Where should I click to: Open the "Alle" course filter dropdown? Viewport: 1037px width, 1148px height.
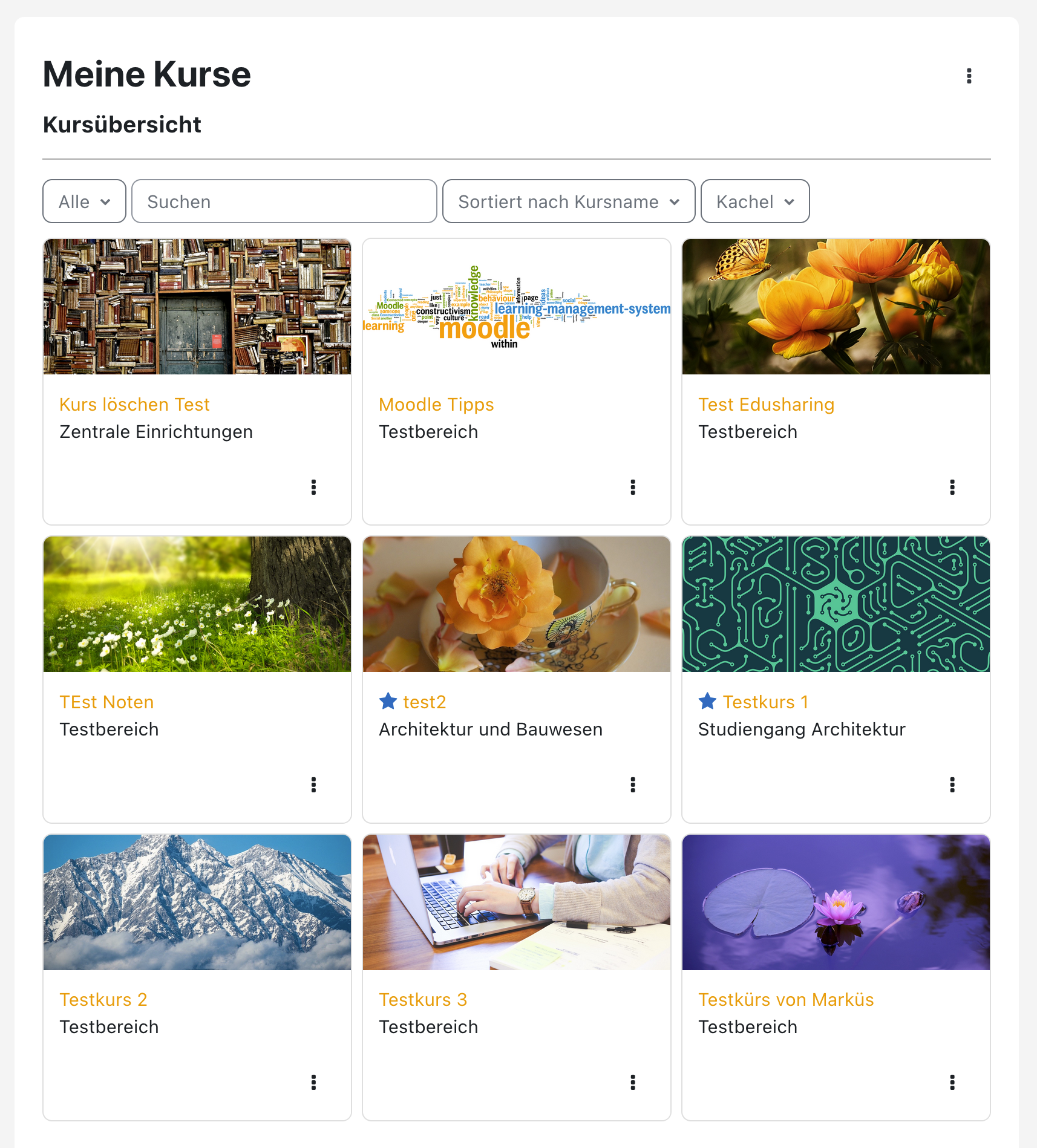point(84,201)
